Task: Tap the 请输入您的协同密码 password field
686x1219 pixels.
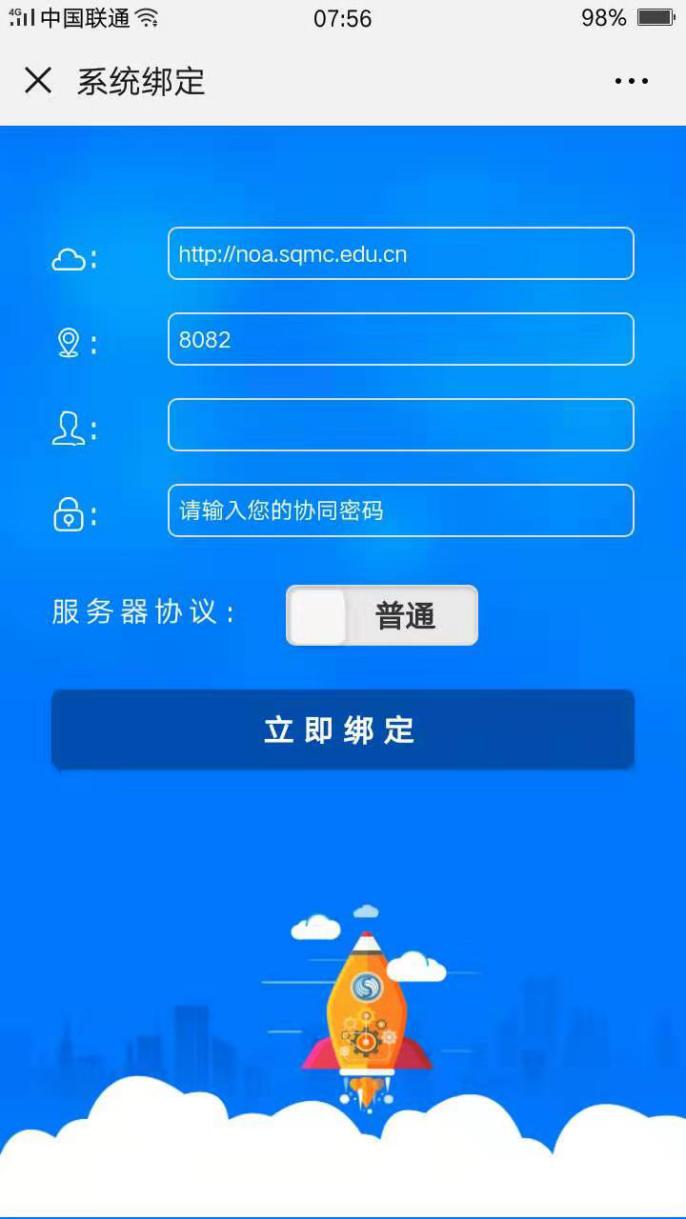Action: (x=400, y=511)
